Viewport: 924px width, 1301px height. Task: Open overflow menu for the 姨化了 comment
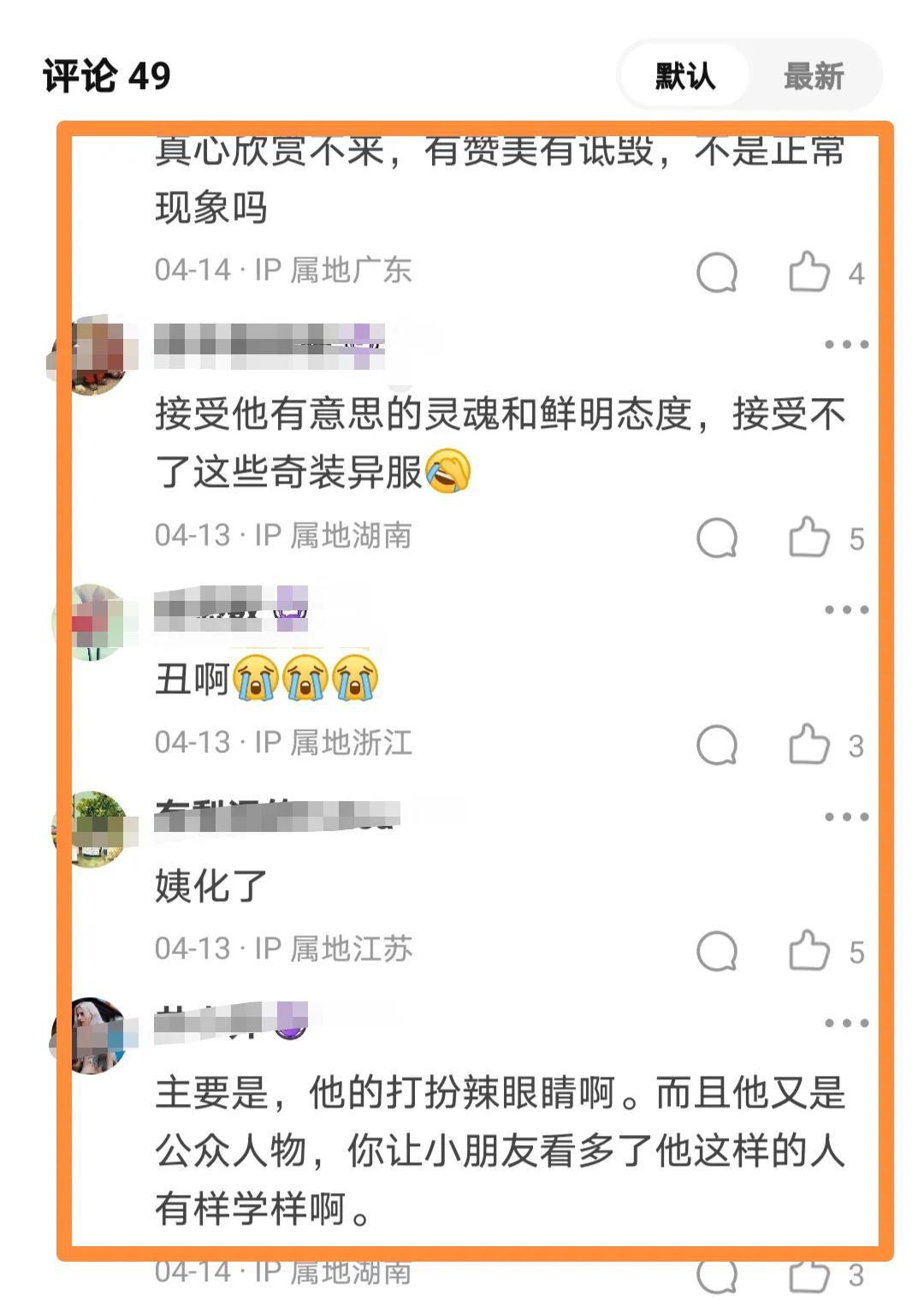coord(846,817)
